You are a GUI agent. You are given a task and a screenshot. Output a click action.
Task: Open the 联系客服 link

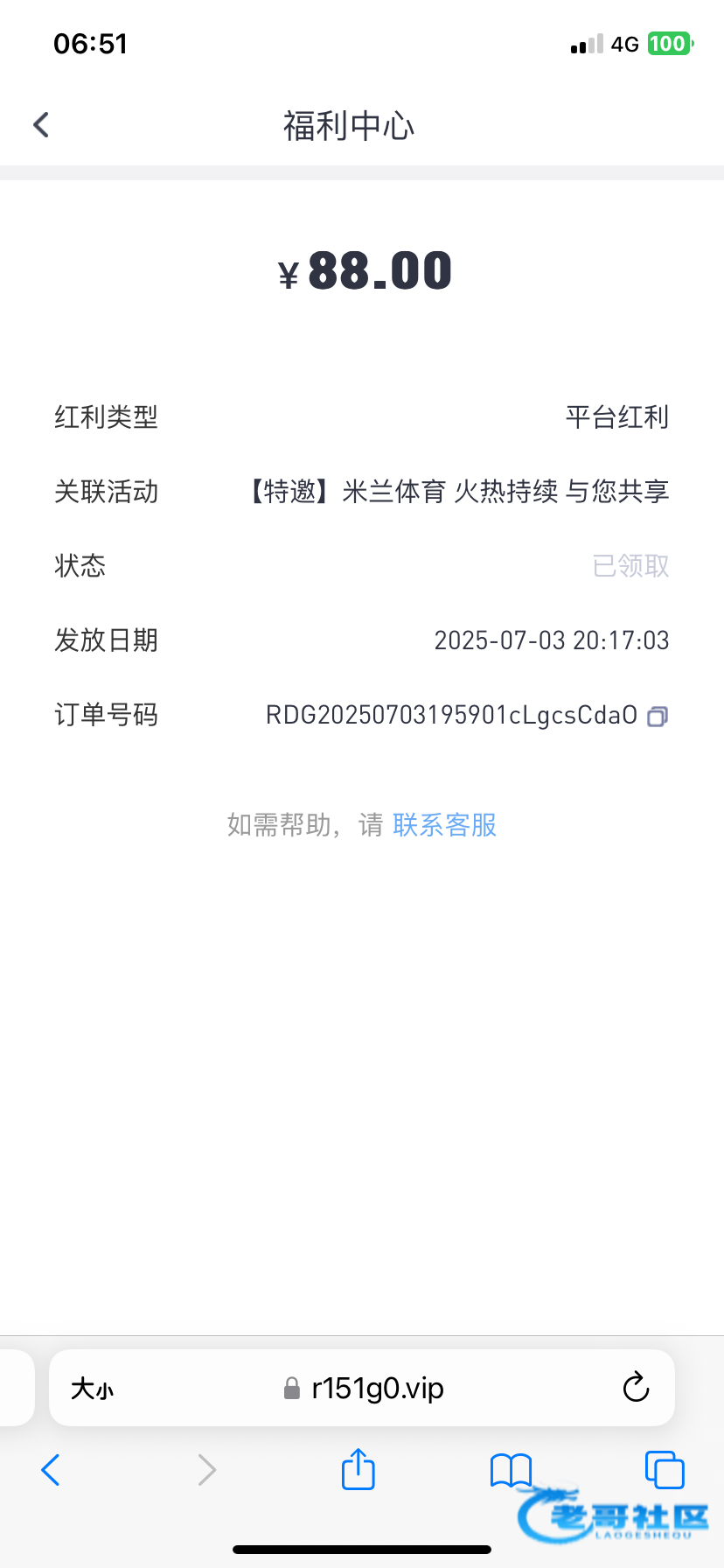444,825
